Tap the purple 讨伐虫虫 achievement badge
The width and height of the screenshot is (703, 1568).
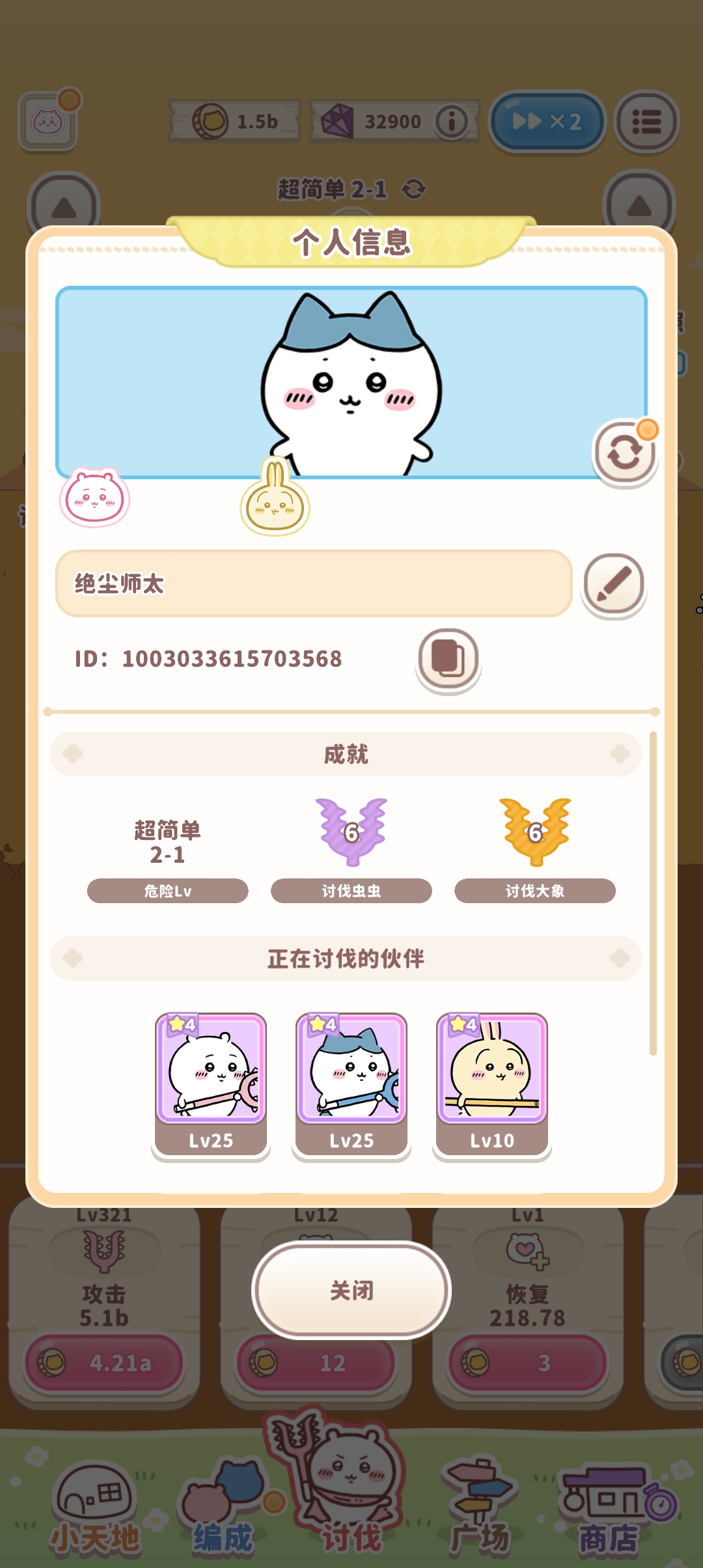click(351, 832)
